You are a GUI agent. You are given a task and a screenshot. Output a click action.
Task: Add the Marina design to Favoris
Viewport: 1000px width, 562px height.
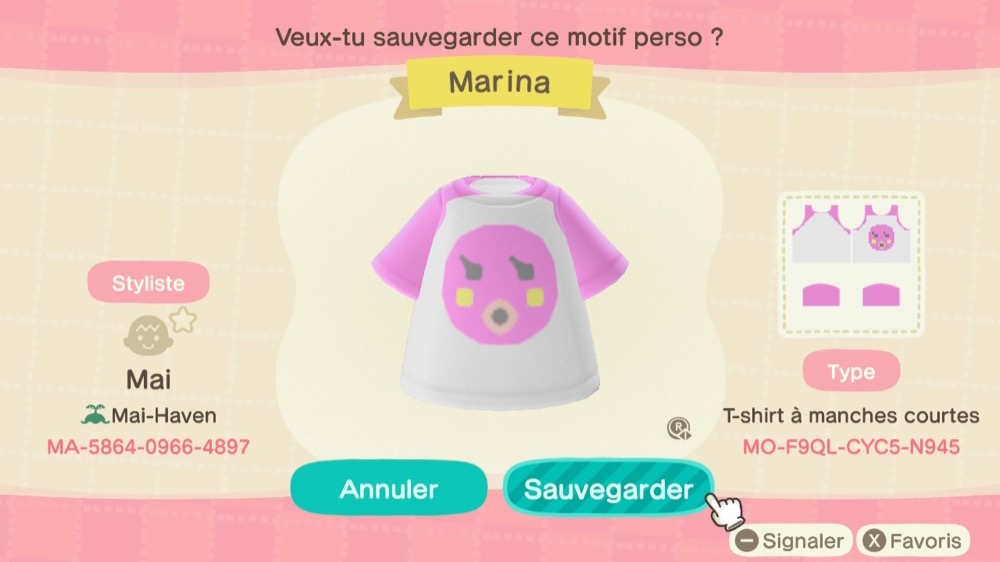pos(914,541)
